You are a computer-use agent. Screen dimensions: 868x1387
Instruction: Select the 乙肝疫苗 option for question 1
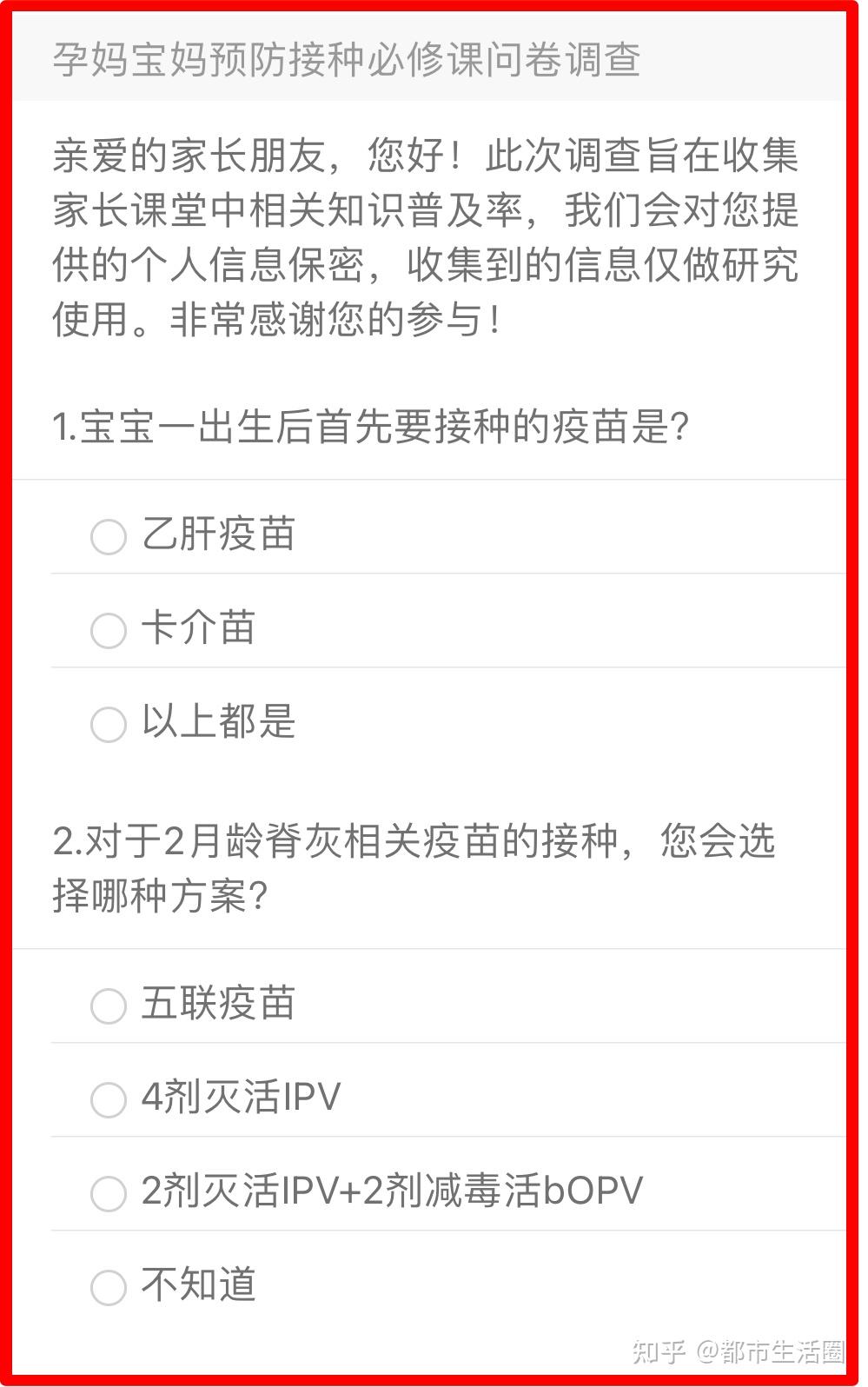click(x=219, y=536)
